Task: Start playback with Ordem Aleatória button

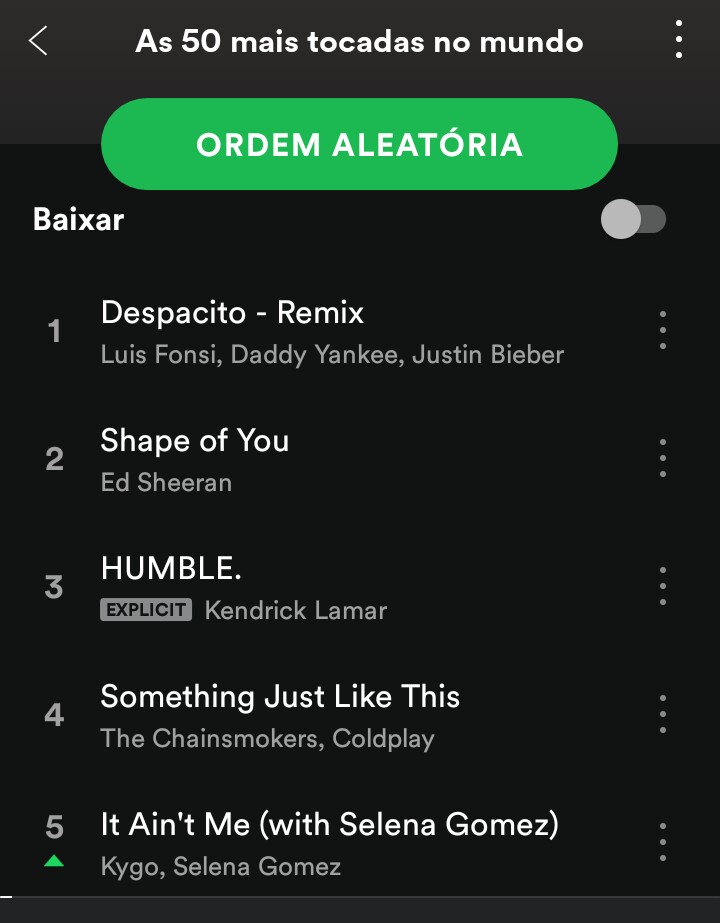Action: (359, 145)
